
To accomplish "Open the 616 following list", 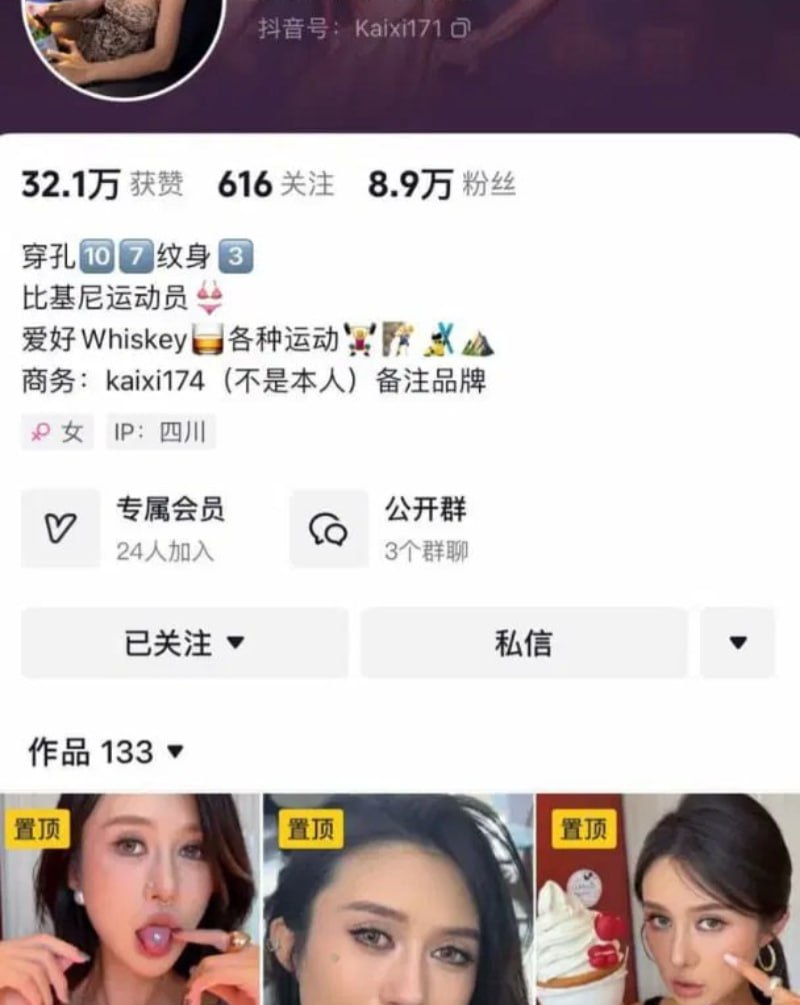I will (x=276, y=185).
